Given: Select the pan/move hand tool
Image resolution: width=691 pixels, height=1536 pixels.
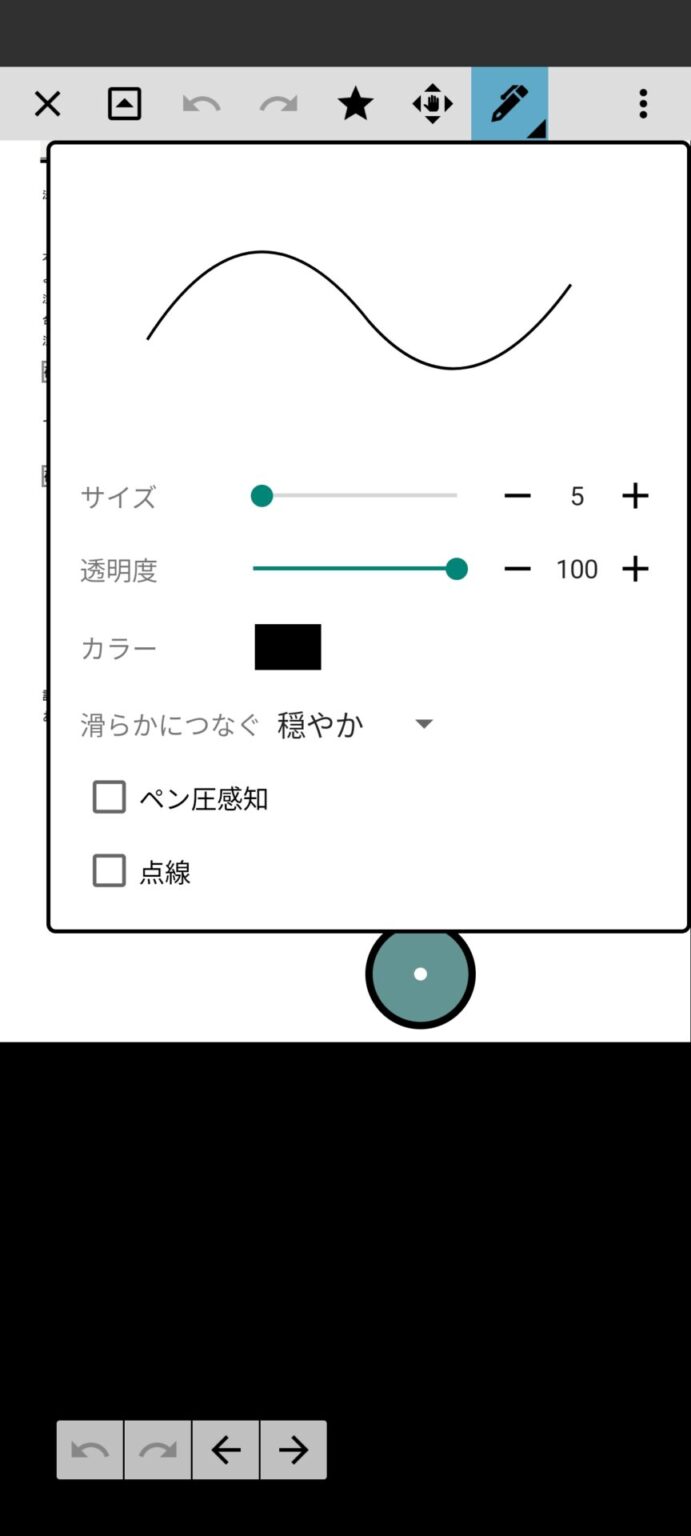Looking at the screenshot, I should 432,104.
